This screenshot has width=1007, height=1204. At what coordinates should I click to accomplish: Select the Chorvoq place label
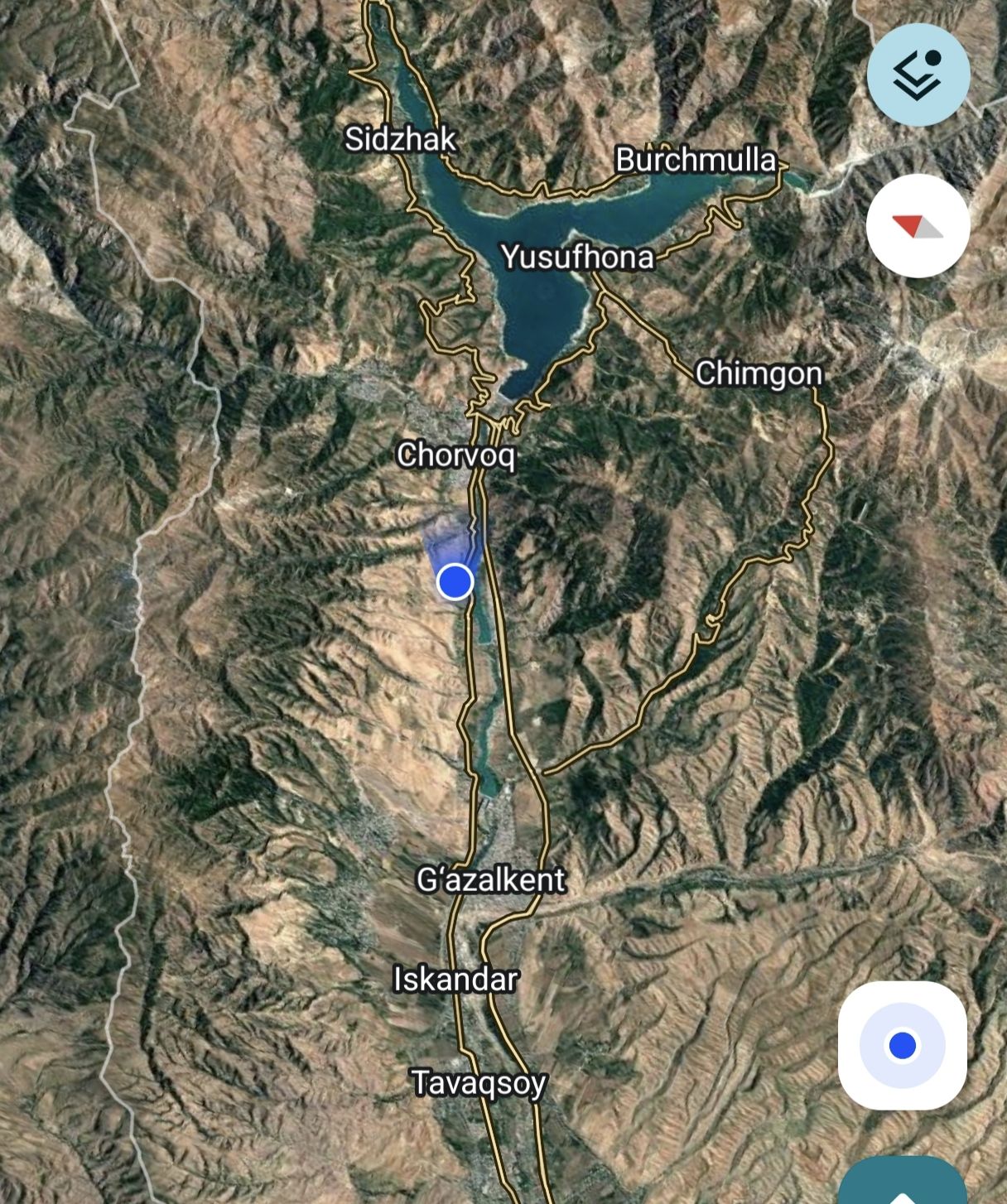pyautogui.click(x=455, y=455)
